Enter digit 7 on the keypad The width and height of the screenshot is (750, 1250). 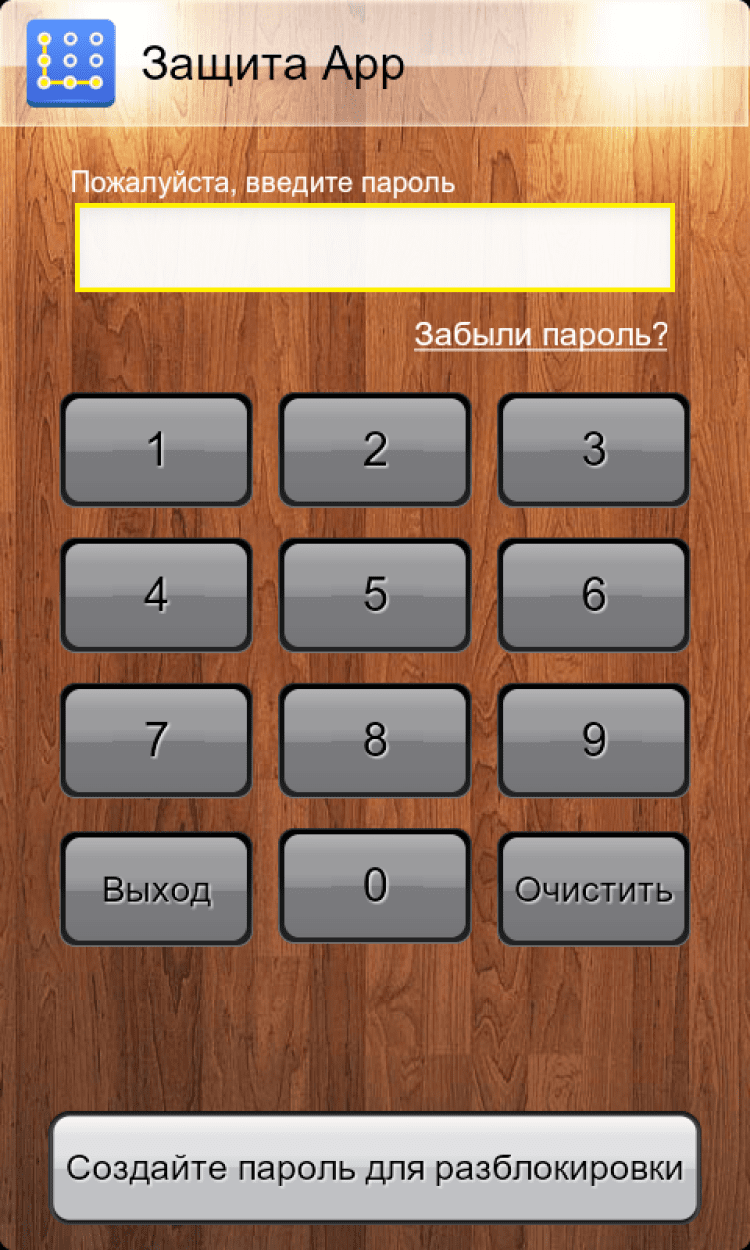coord(156,740)
